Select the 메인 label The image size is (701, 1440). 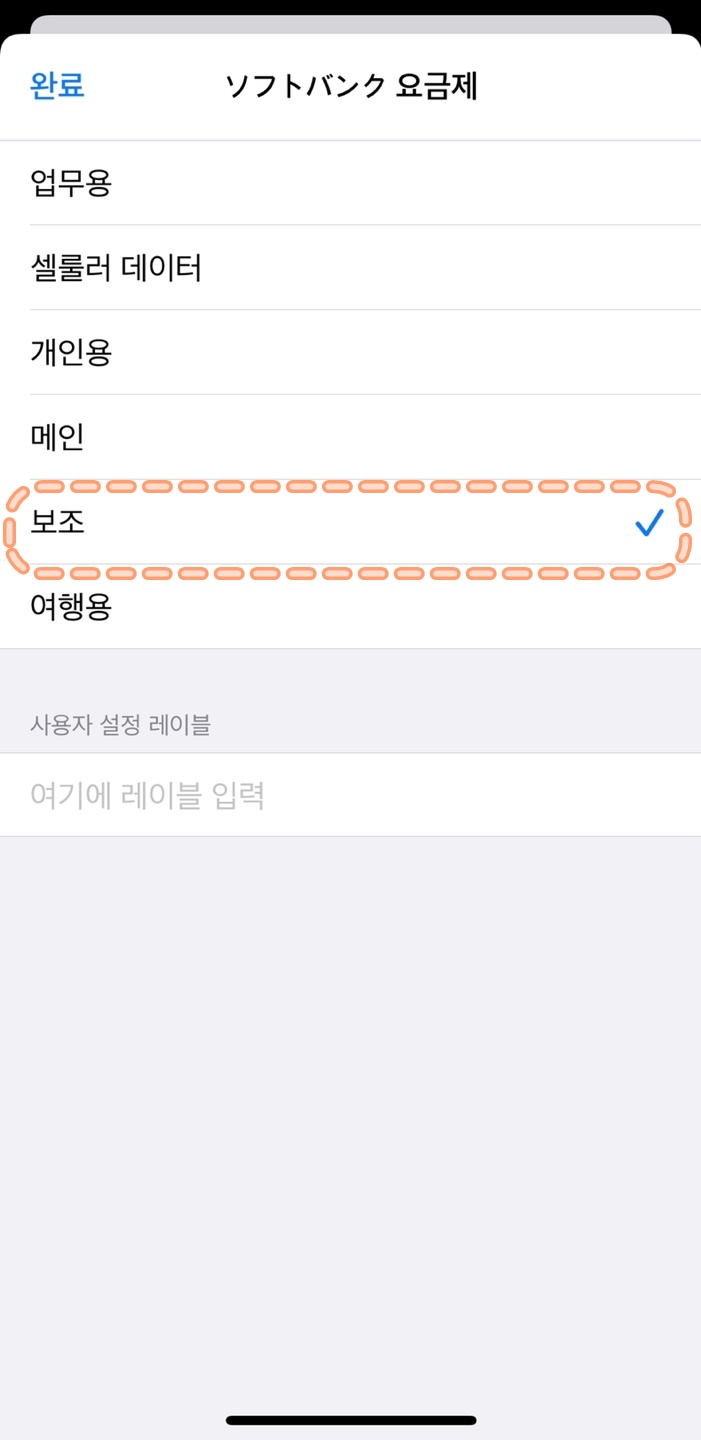(350, 437)
